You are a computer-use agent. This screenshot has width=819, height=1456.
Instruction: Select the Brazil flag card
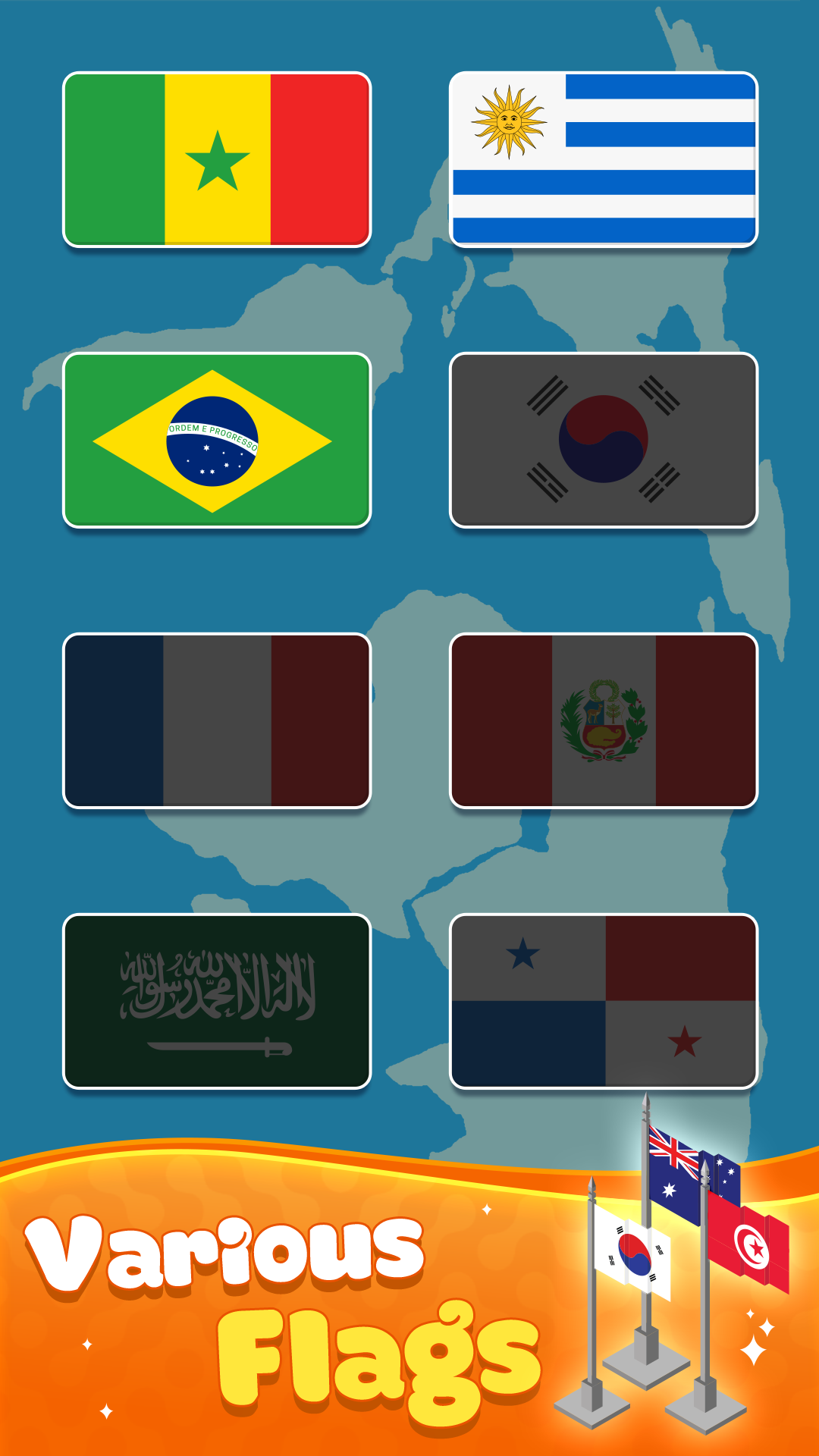[x=216, y=438]
